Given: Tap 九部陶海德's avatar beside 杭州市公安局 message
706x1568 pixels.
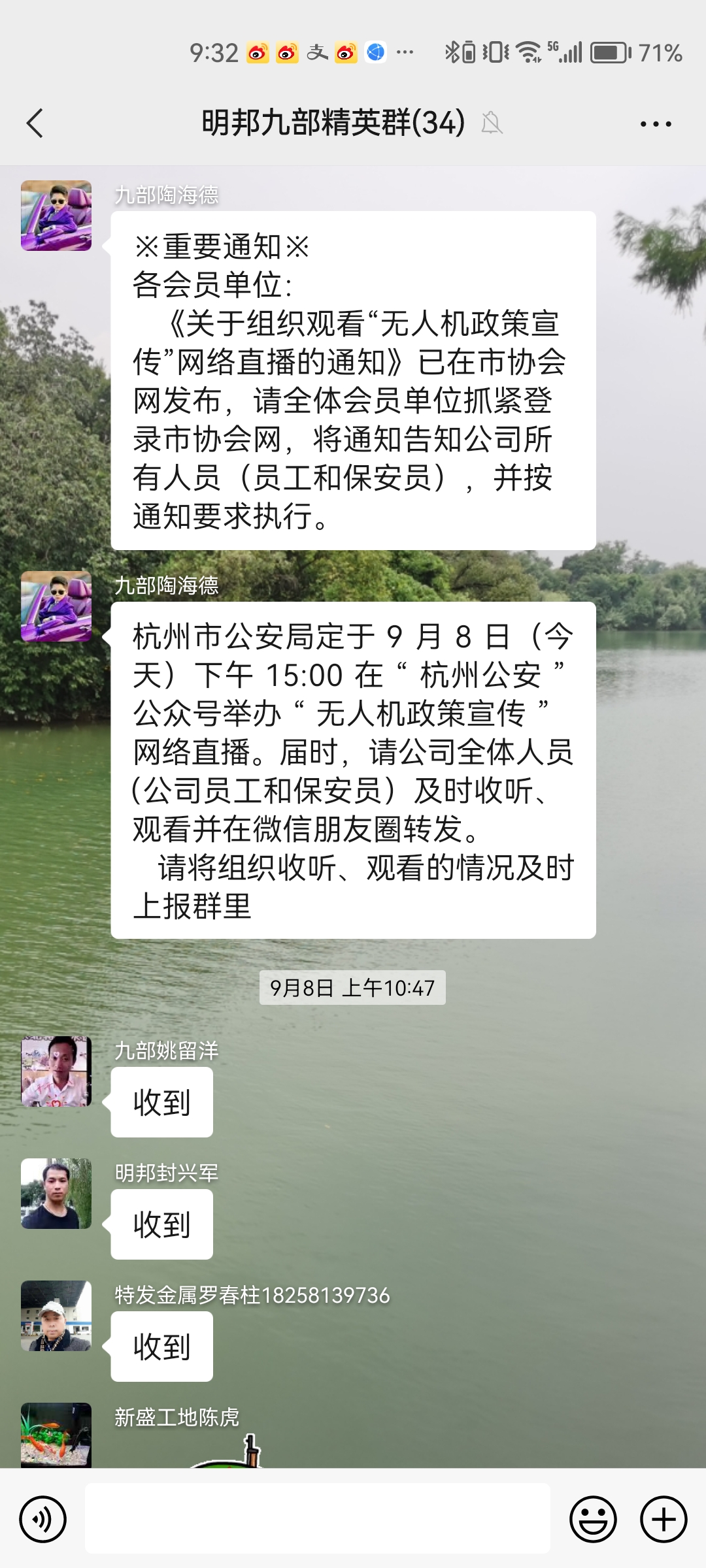Looking at the screenshot, I should (x=56, y=606).
